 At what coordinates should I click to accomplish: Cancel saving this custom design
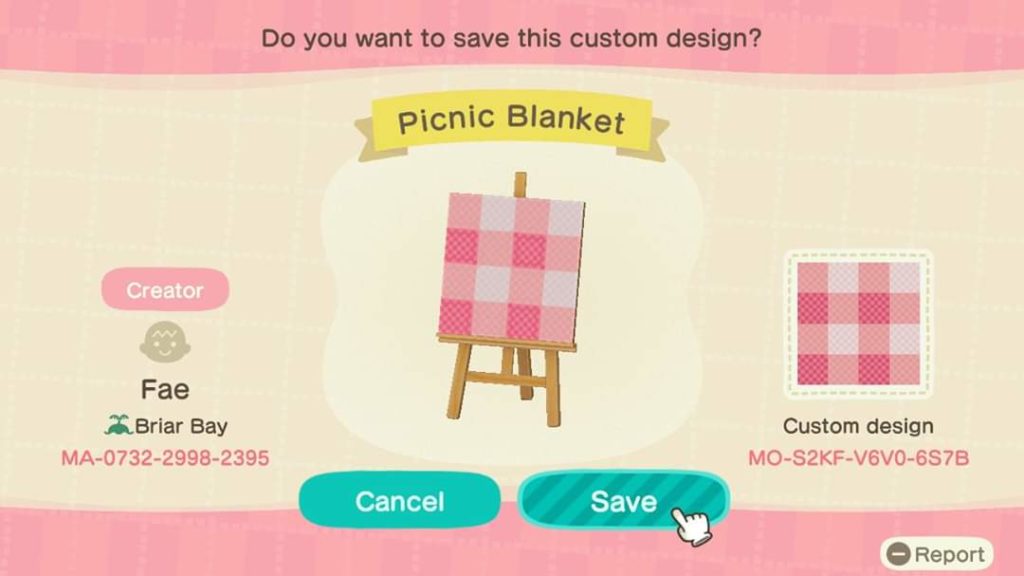click(399, 500)
